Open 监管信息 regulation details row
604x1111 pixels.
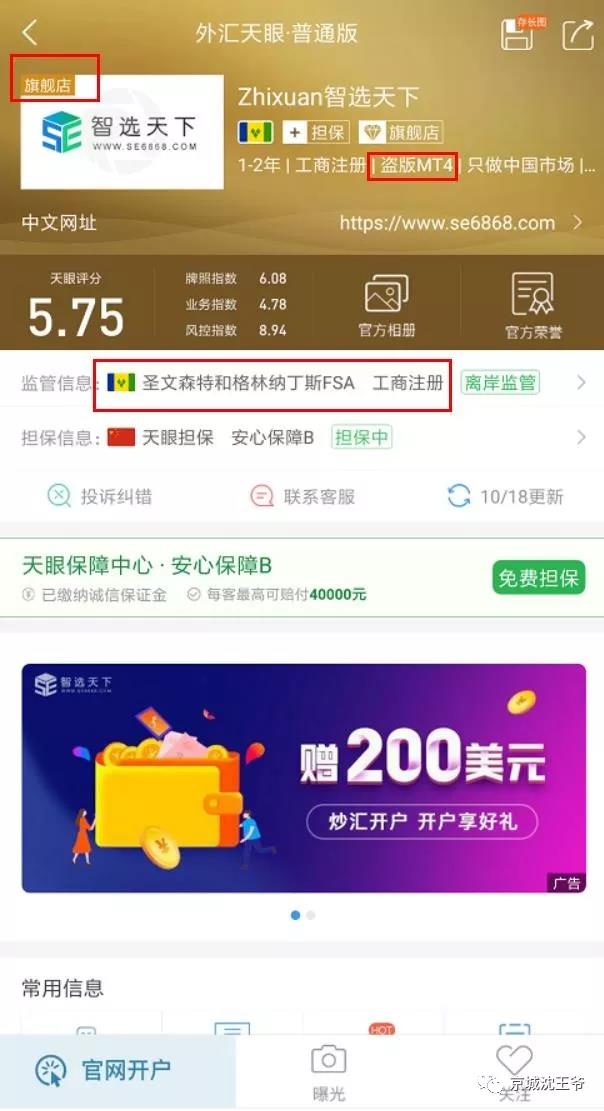[x=300, y=383]
